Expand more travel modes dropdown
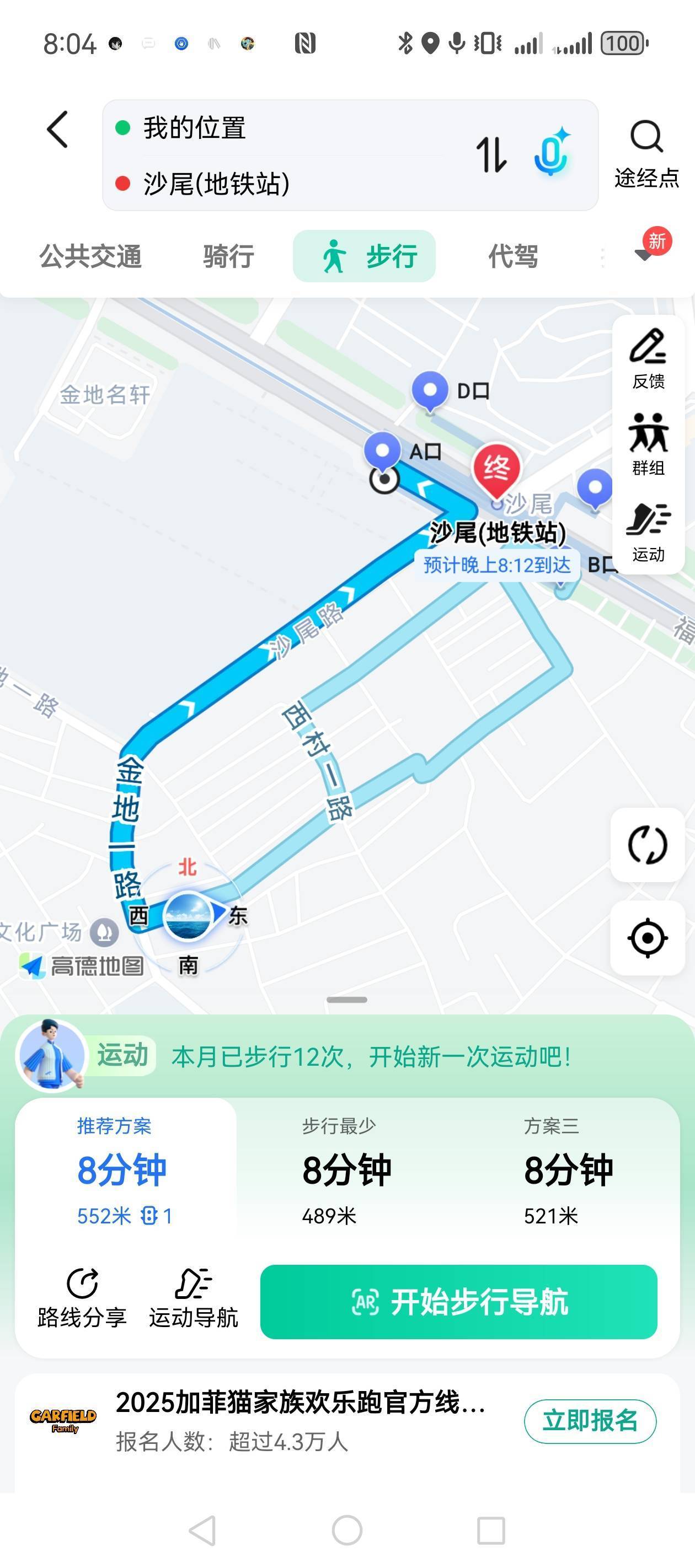The height and width of the screenshot is (1568, 695). tap(644, 254)
